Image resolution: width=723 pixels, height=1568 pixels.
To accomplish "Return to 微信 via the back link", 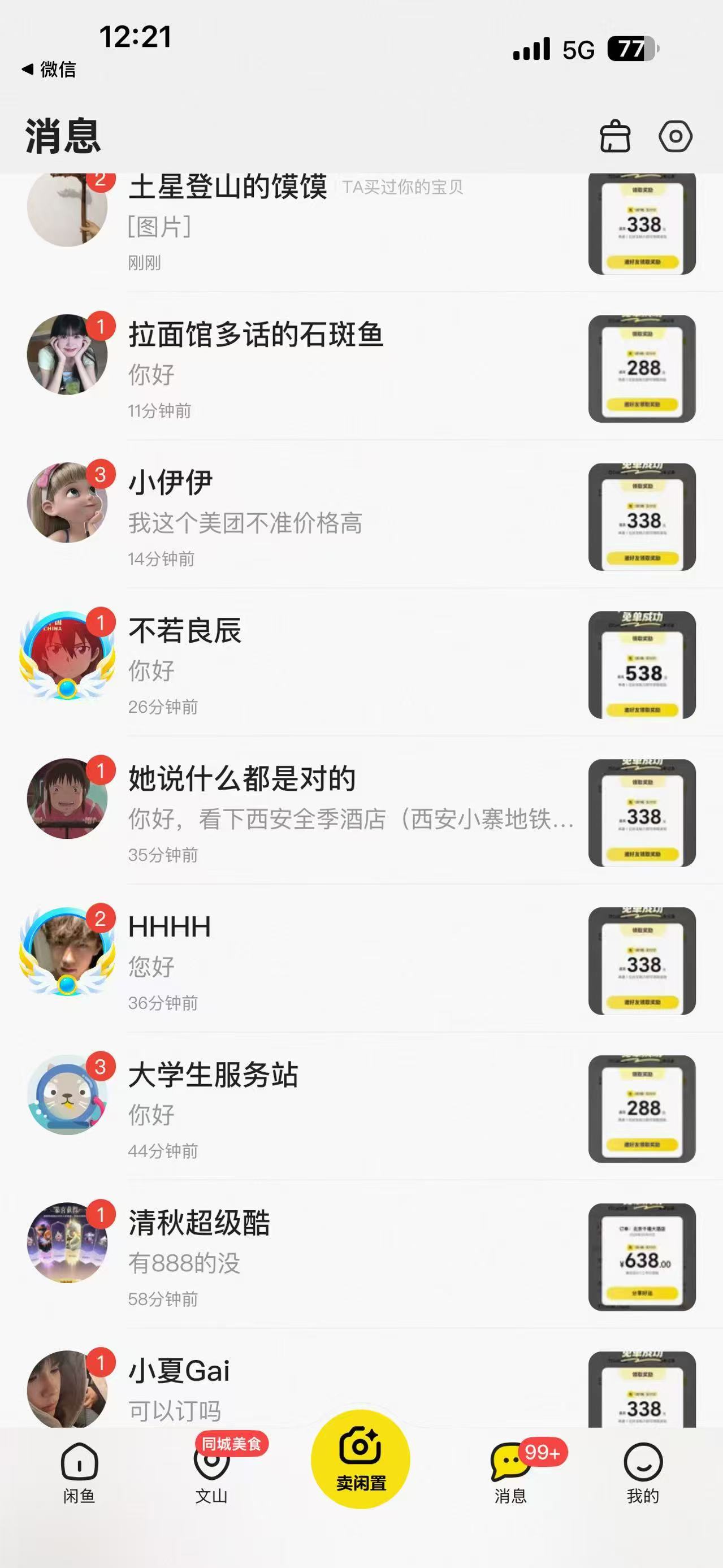I will 49,70.
